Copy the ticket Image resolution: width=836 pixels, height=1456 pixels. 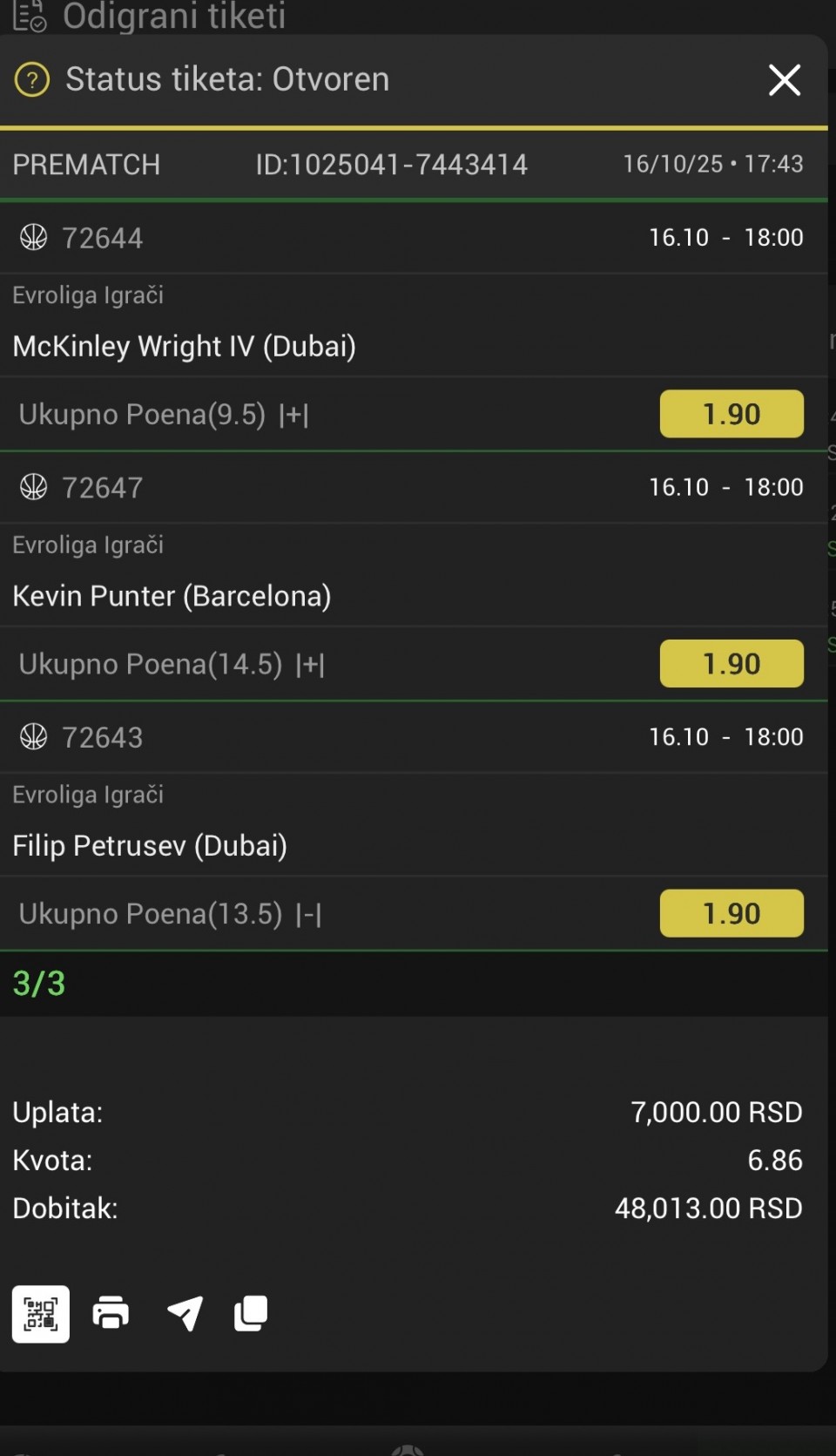tap(251, 1313)
